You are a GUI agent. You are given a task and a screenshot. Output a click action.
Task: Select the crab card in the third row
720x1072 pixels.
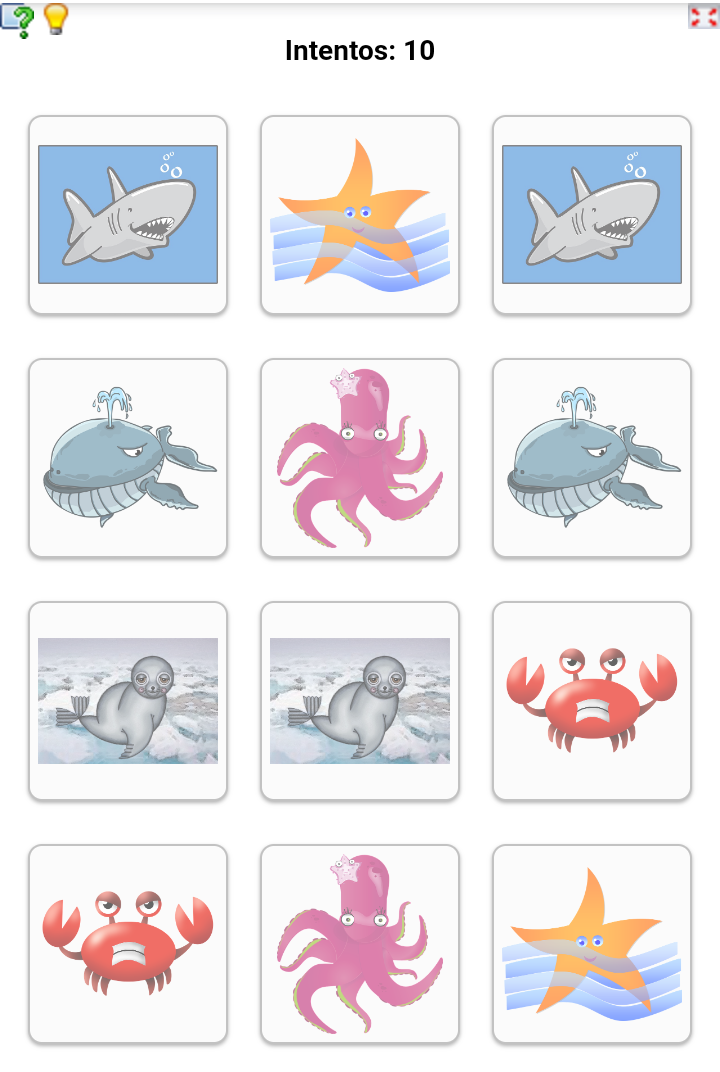click(592, 701)
